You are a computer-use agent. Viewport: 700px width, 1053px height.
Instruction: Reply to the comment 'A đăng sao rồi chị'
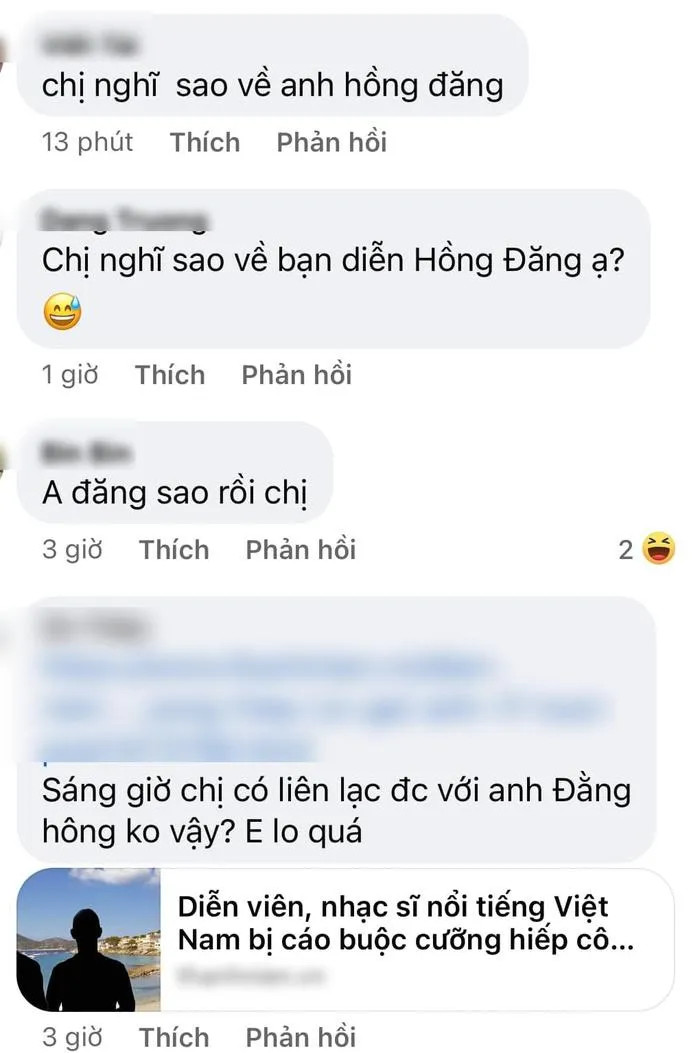pos(300,549)
